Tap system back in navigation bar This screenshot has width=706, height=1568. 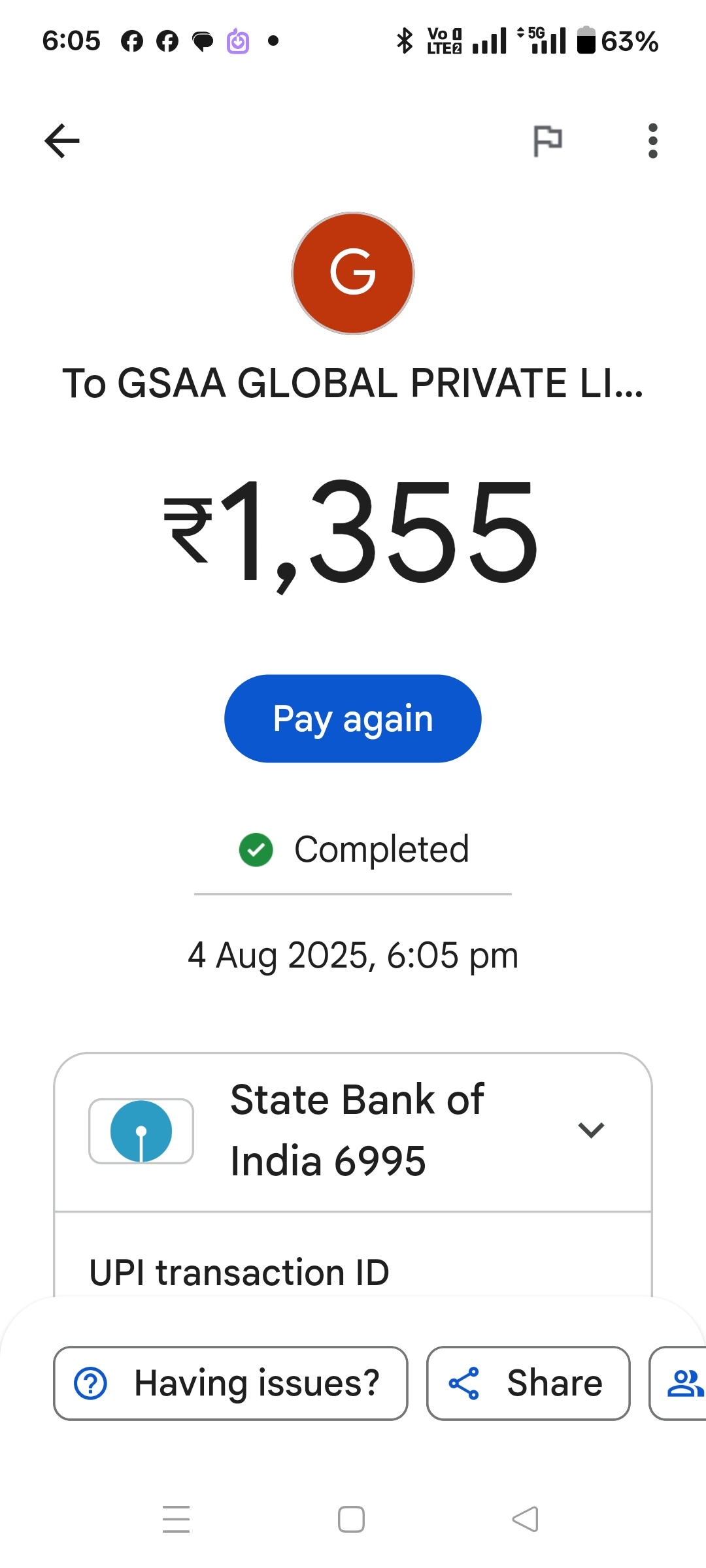click(x=526, y=1519)
